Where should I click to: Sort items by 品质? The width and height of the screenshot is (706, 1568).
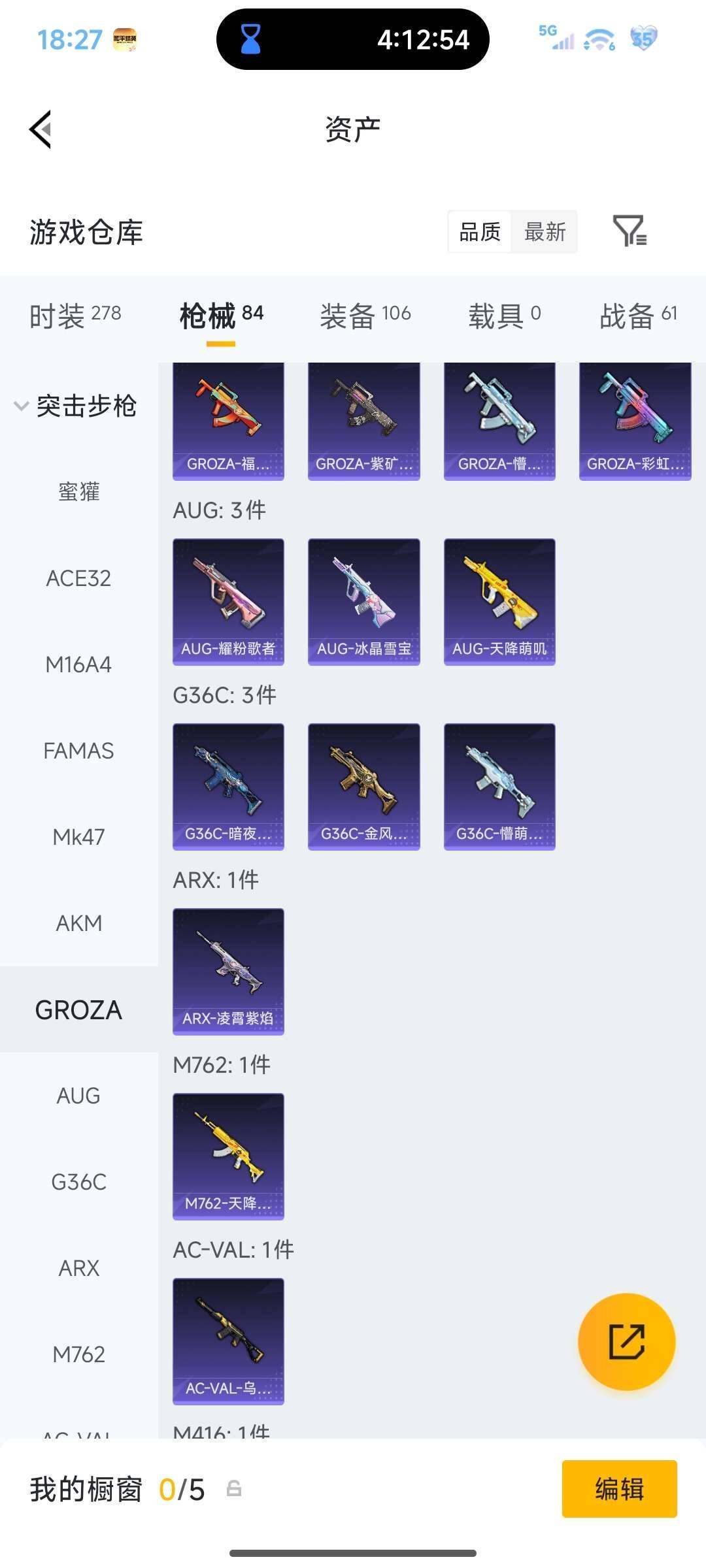point(480,231)
